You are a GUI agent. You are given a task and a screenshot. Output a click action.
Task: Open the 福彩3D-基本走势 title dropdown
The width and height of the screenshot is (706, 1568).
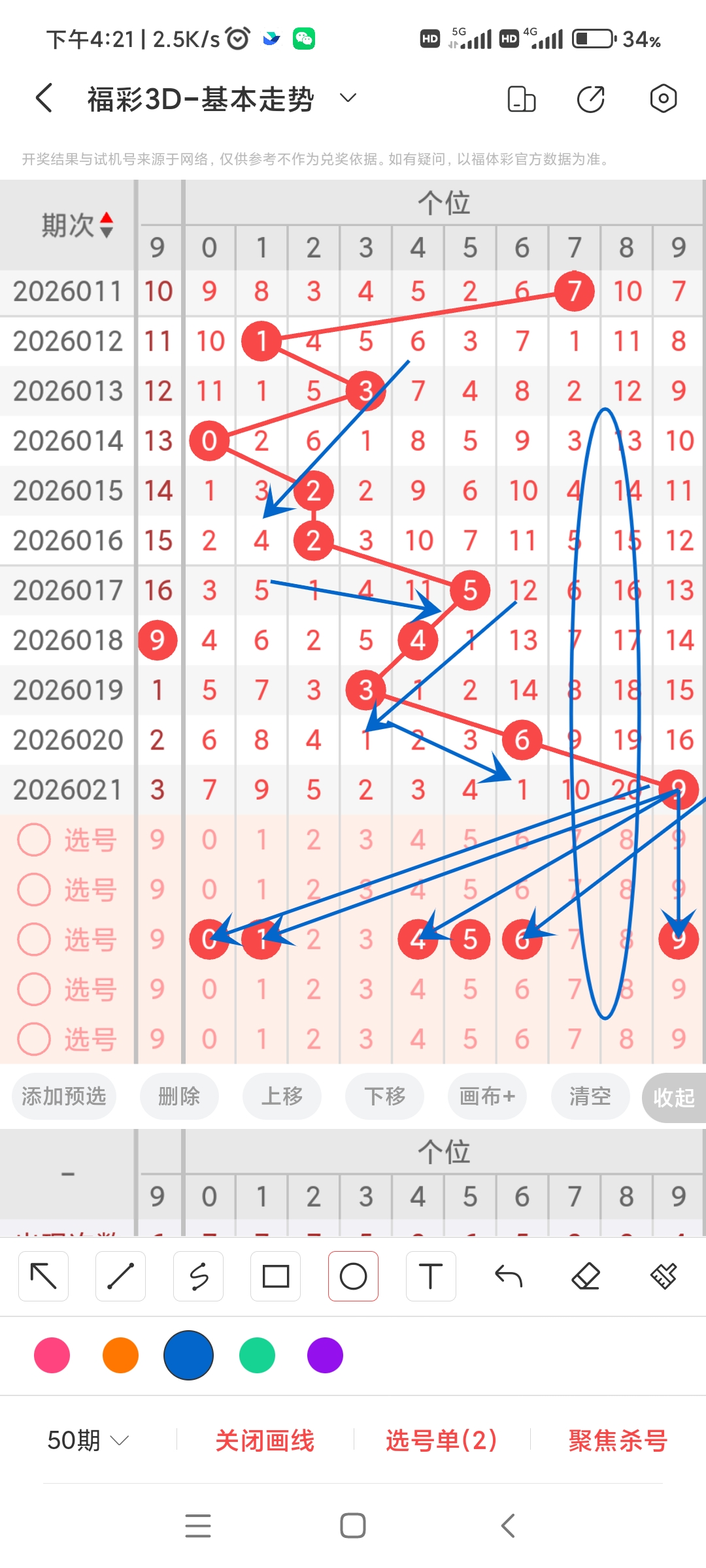tap(347, 98)
